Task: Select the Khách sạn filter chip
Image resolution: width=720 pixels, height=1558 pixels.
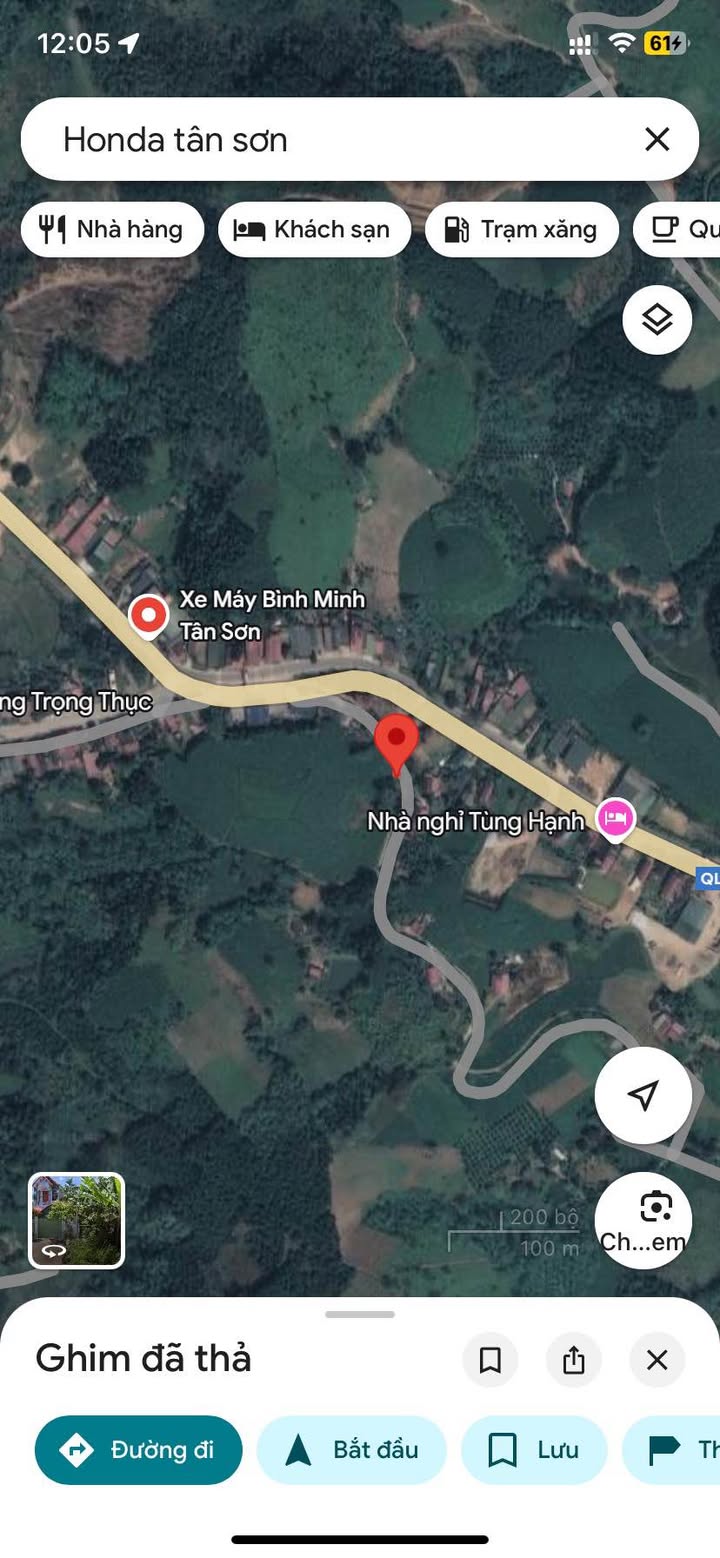Action: pyautogui.click(x=314, y=230)
